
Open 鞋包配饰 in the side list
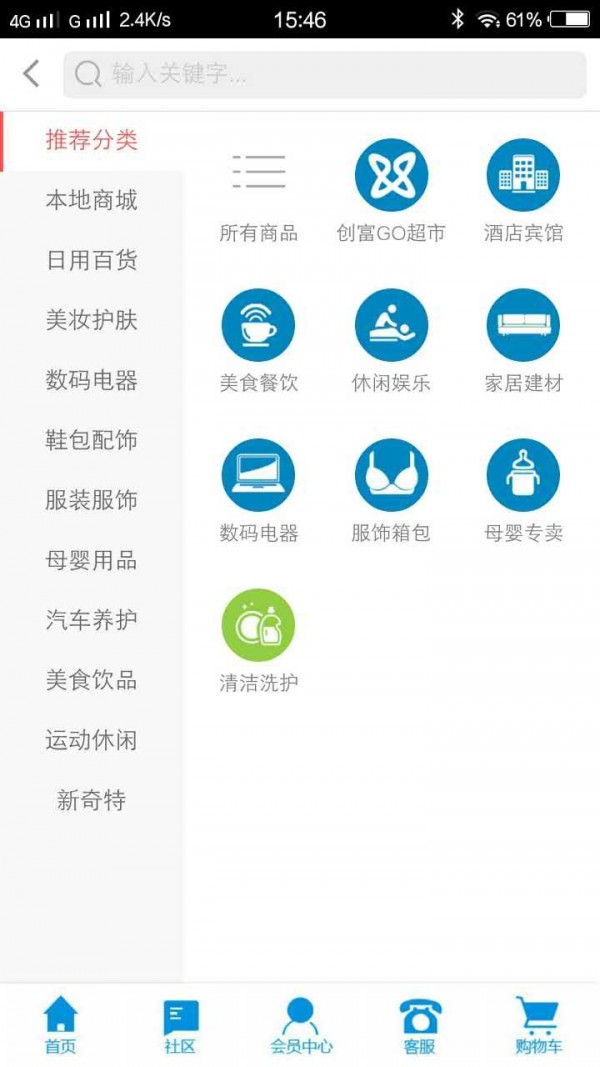(91, 441)
